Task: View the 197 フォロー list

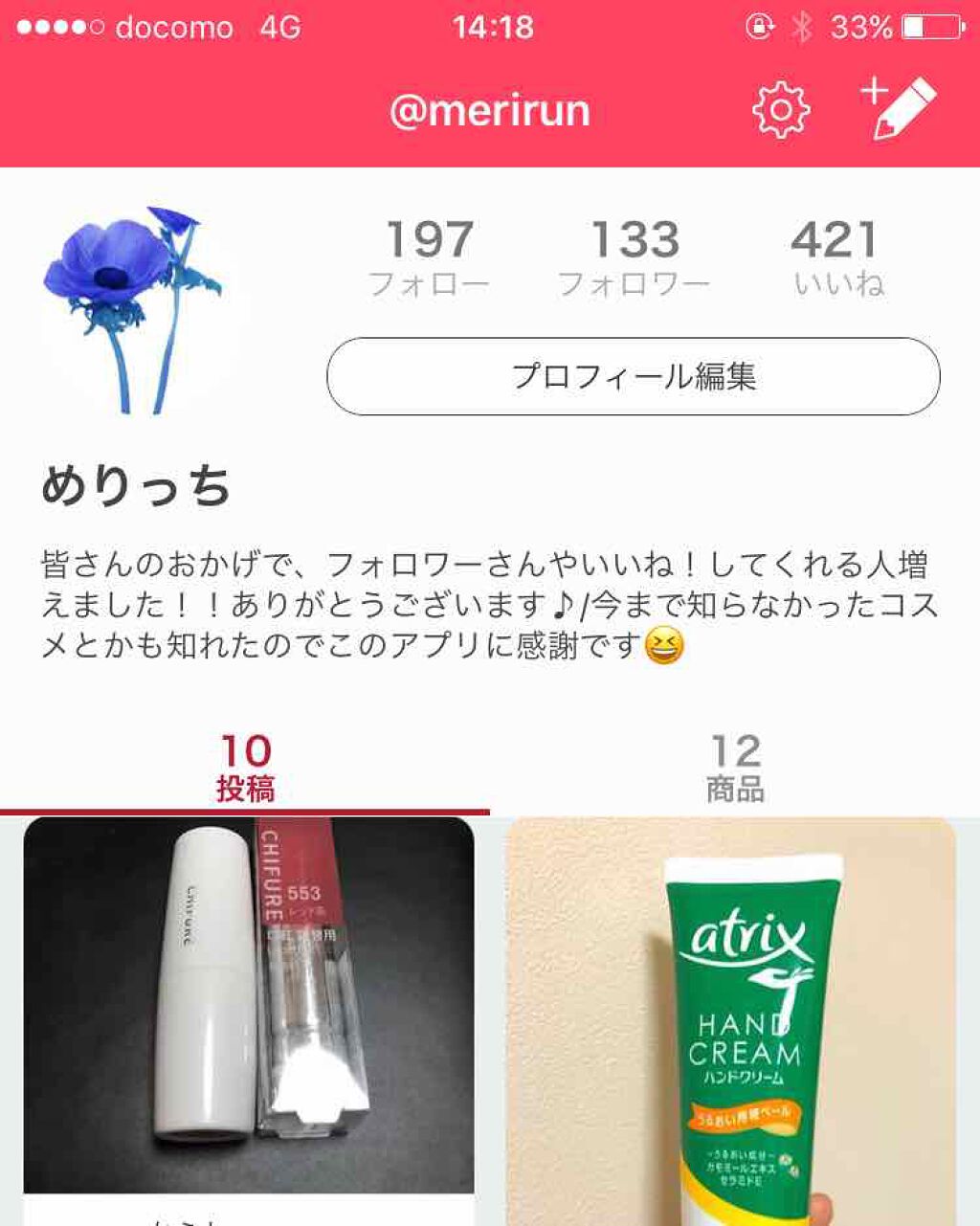Action: pyautogui.click(x=429, y=256)
